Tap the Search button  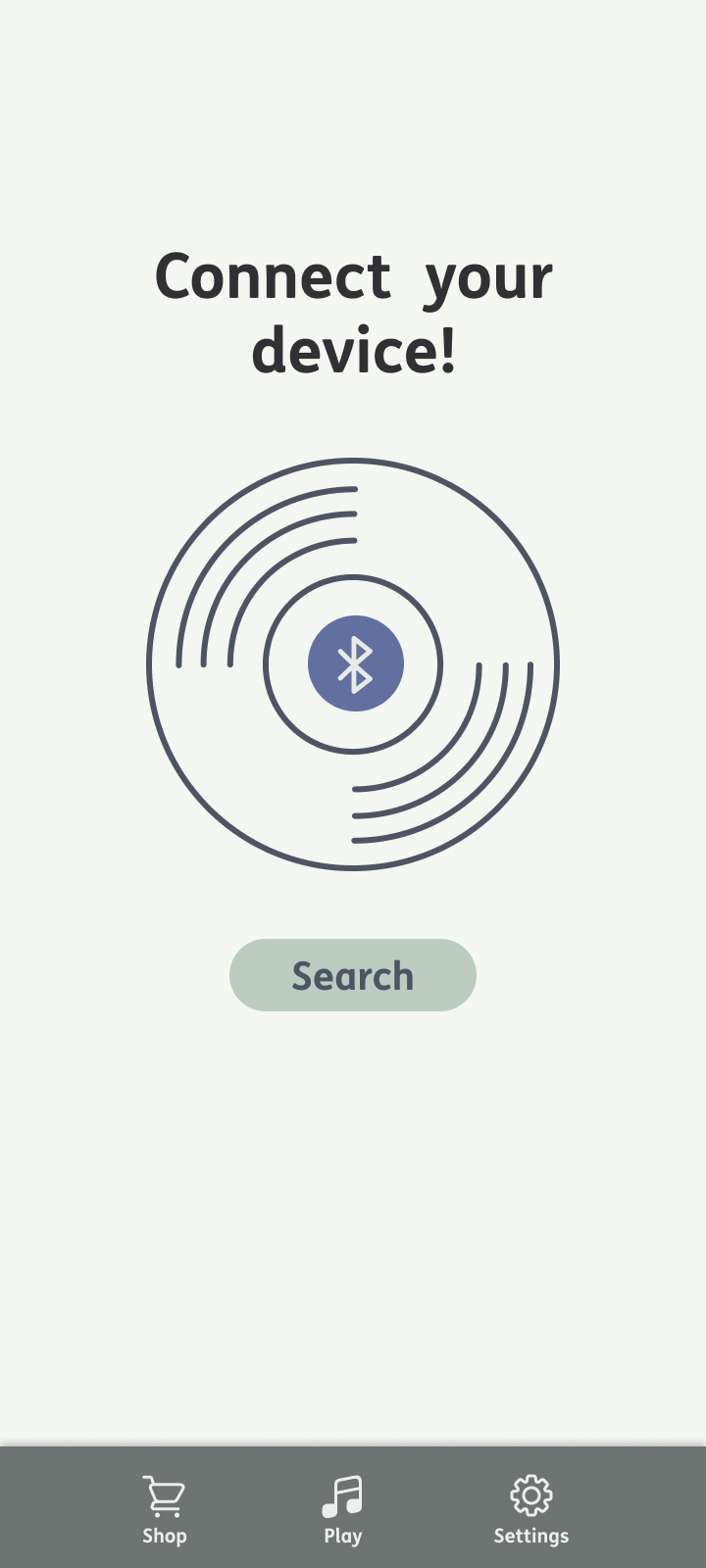353,975
